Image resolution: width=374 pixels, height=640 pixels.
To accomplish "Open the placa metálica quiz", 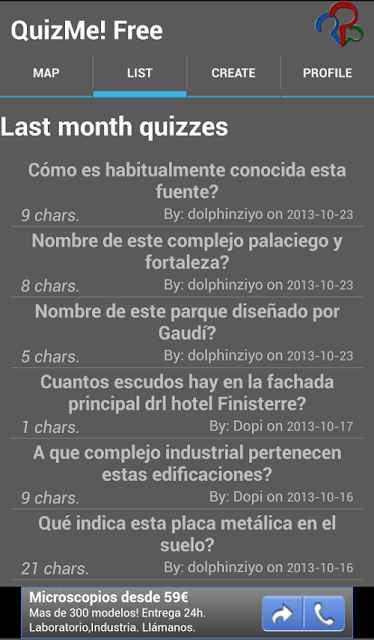I will pyautogui.click(x=187, y=544).
